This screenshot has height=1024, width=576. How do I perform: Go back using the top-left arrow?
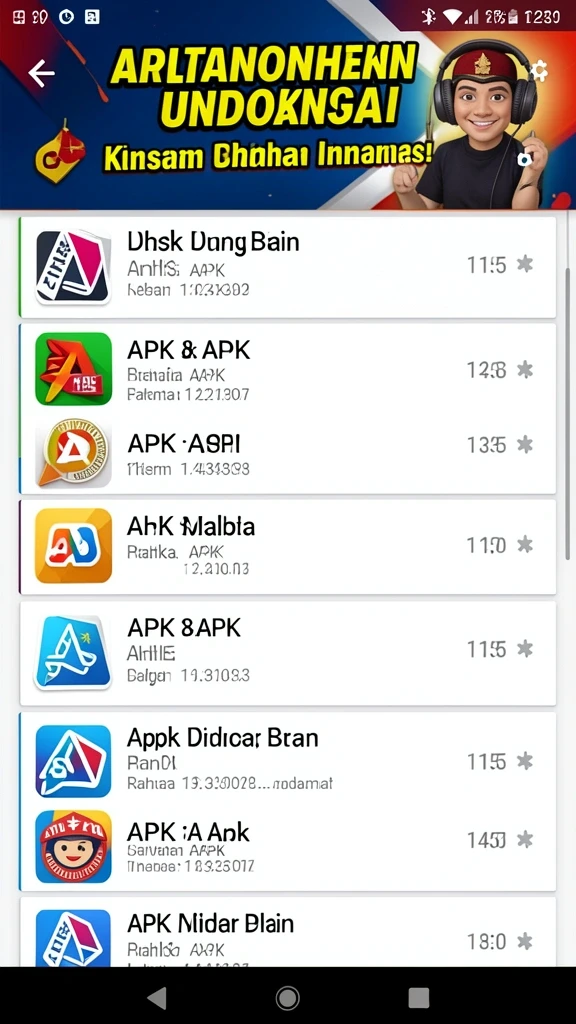pos(41,74)
